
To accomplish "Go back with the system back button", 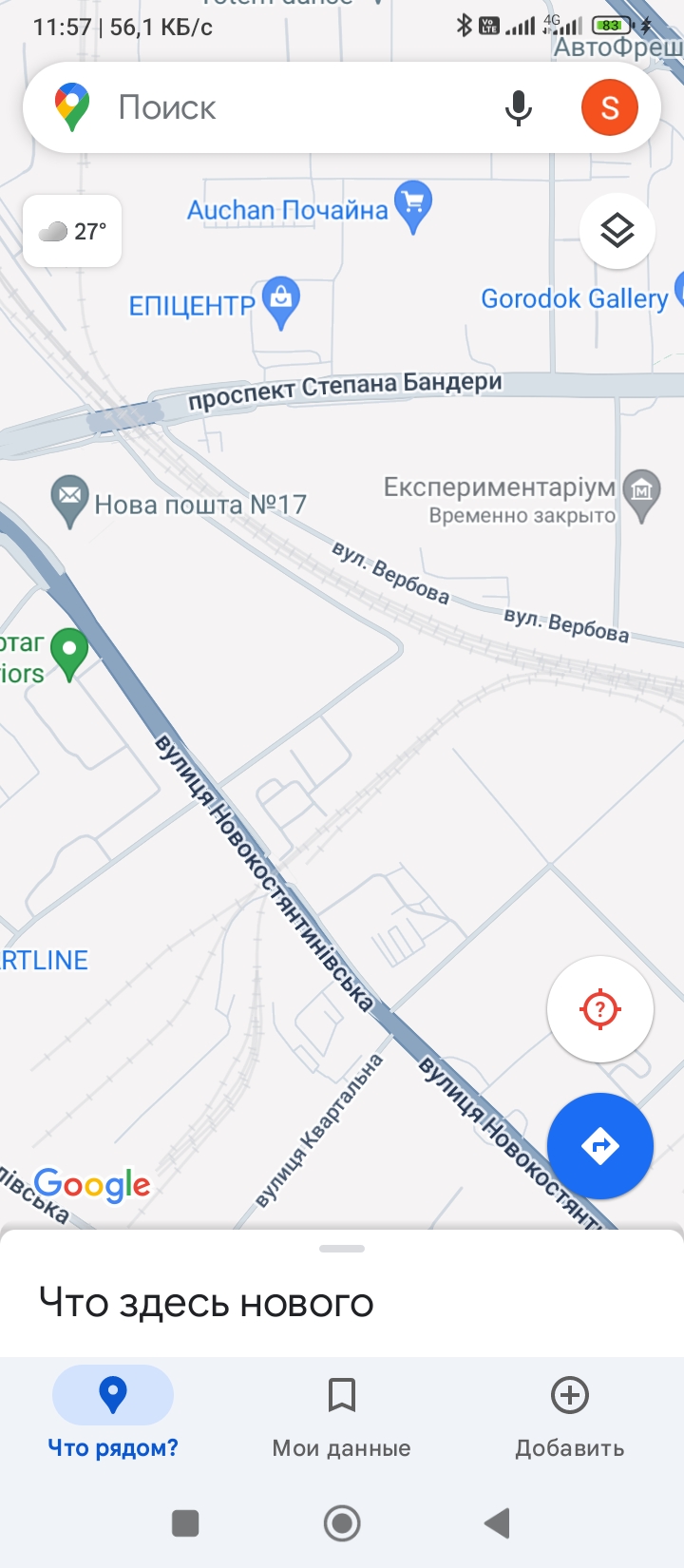I will tap(497, 1523).
